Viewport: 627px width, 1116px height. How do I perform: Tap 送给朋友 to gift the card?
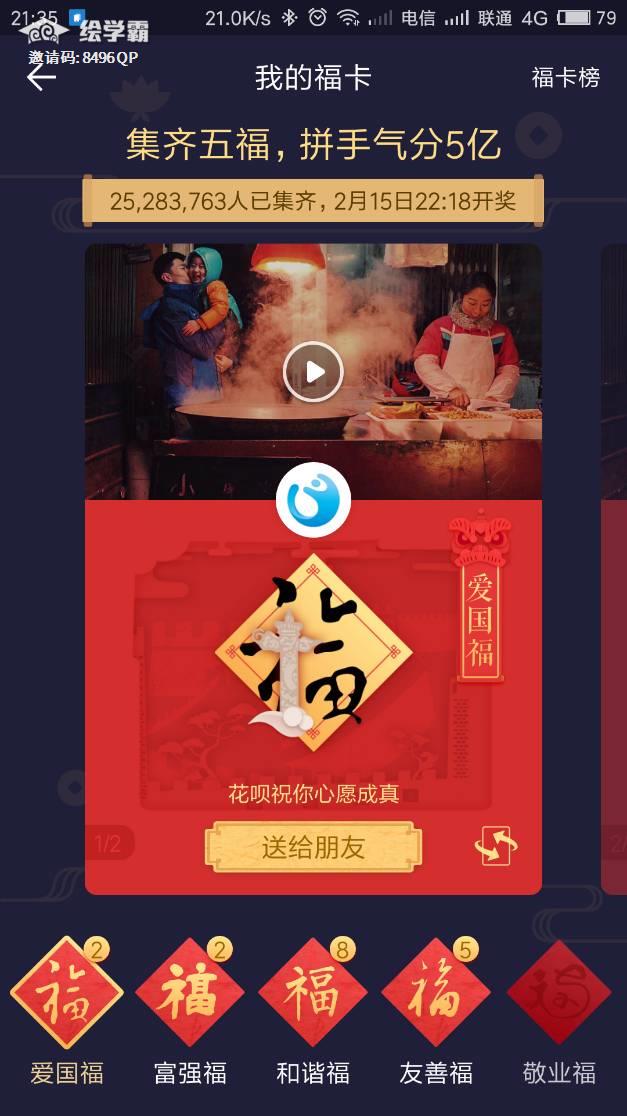(313, 847)
